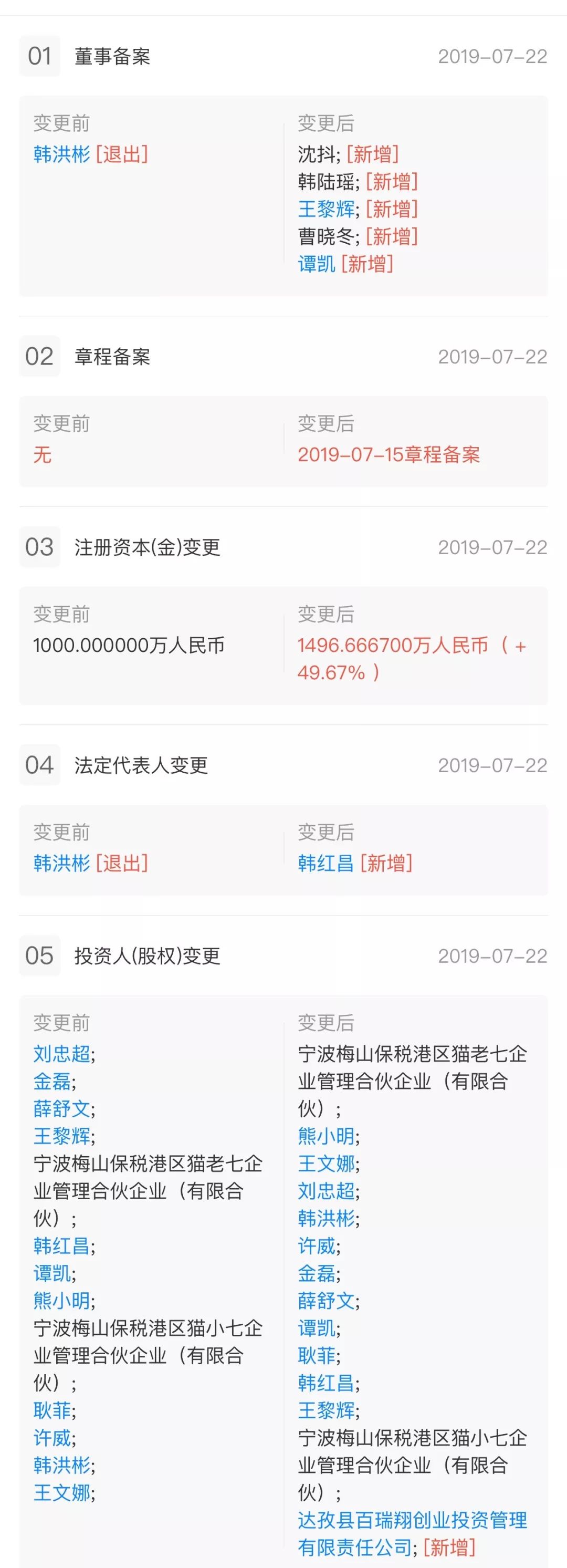View 王黎辉 in the 董事备案 变更后 list
The width and height of the screenshot is (567, 1568).
click(x=326, y=210)
